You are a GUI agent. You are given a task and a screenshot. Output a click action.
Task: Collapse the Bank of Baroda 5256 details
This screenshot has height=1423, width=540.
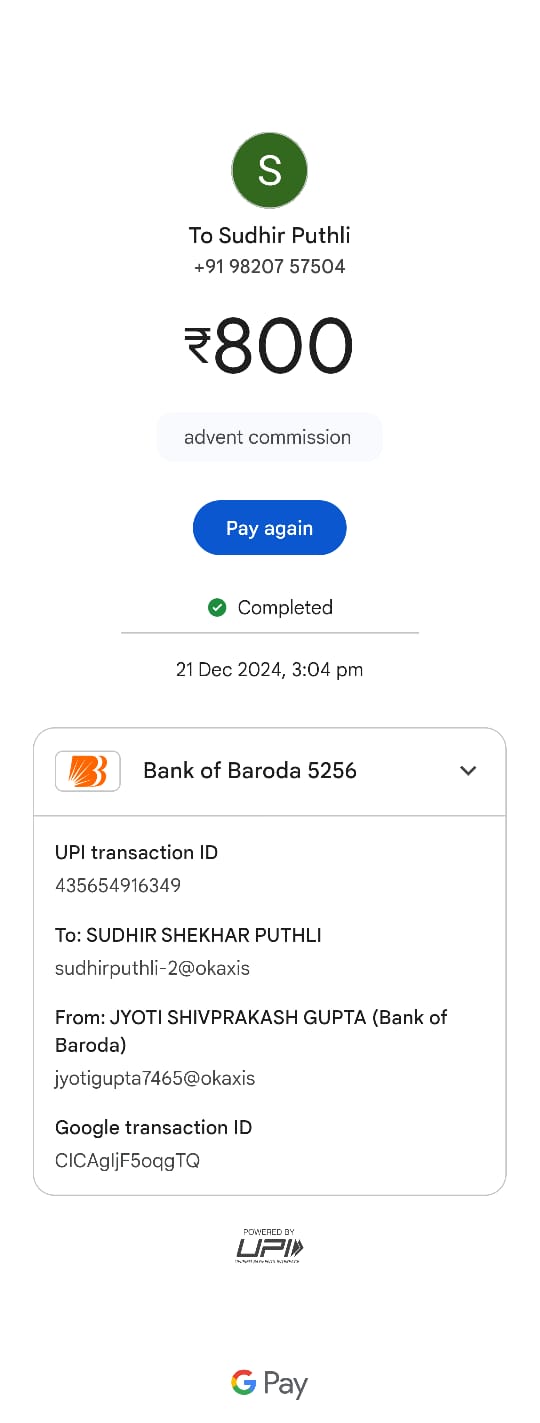(x=468, y=771)
